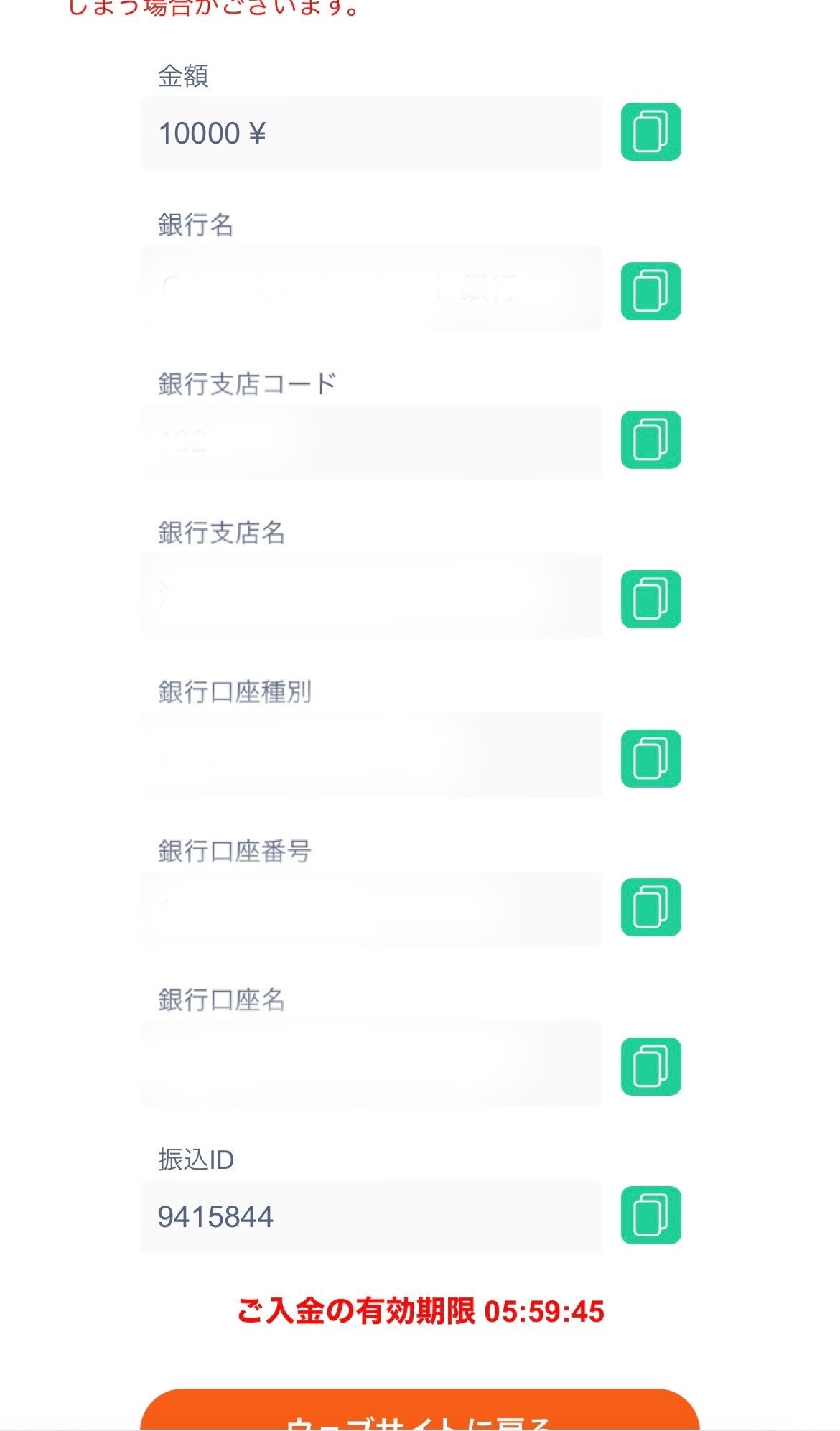Copy the 銀行名 bank name
This screenshot has height=1431, width=840.
pos(650,291)
